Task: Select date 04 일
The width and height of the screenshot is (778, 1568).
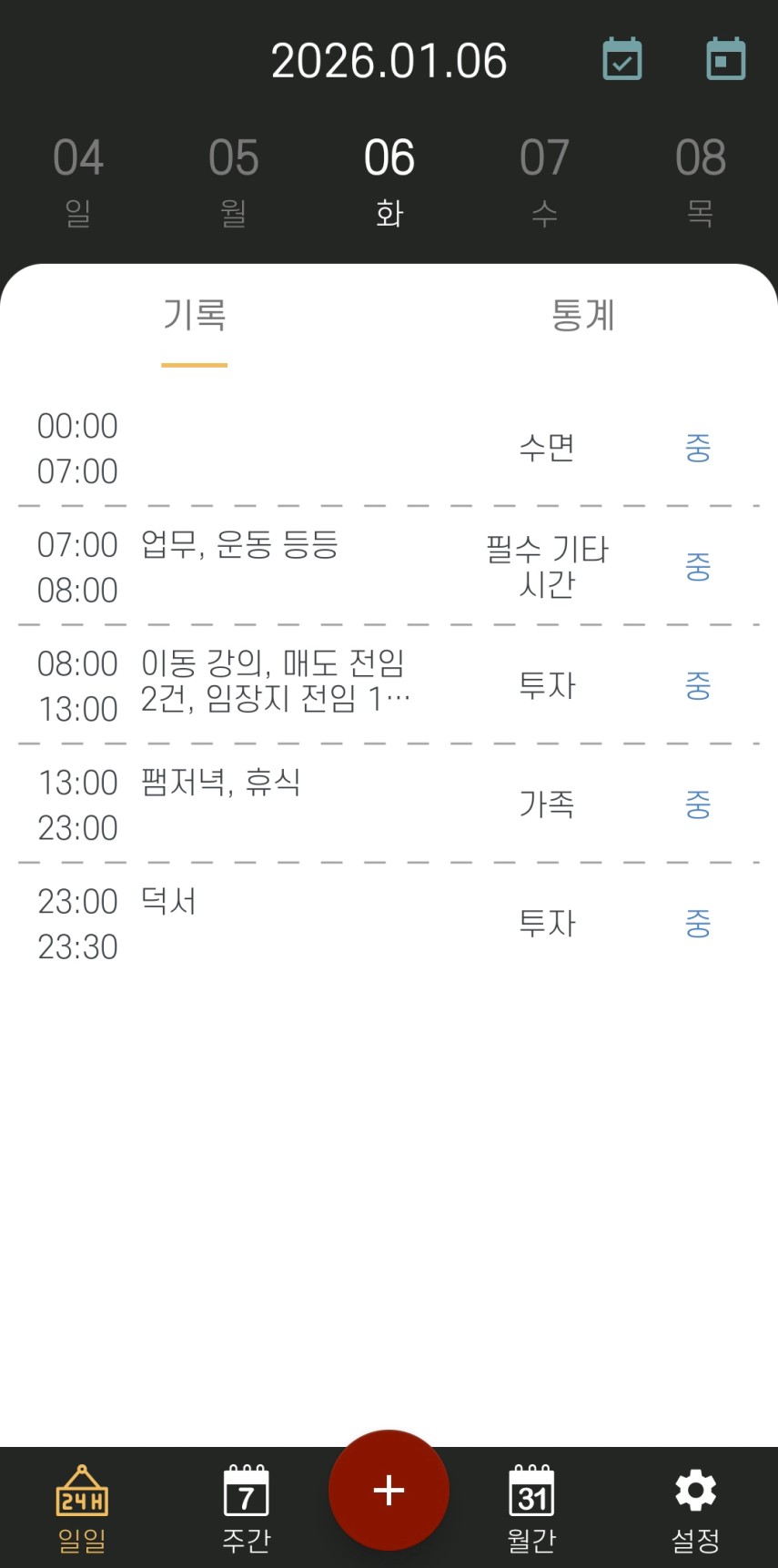Action: 78,181
